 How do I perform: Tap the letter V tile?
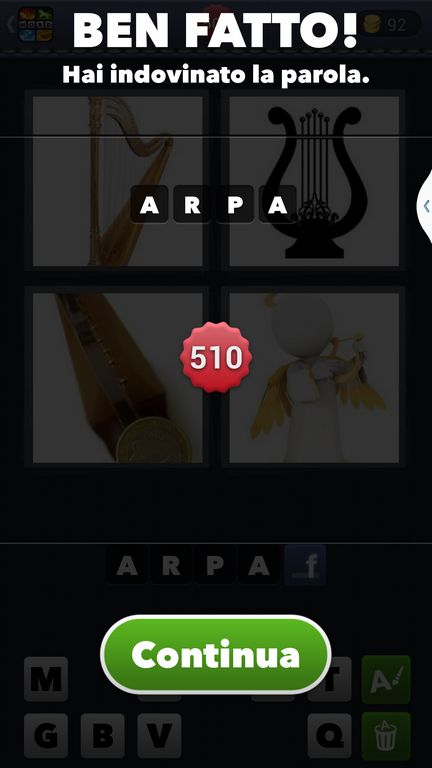point(159,736)
